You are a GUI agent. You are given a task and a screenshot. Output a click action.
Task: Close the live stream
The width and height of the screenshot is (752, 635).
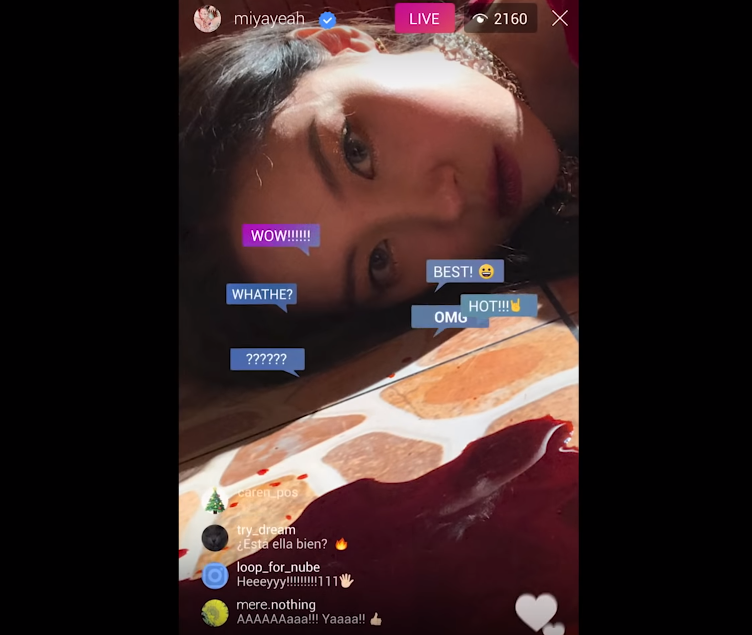[560, 18]
